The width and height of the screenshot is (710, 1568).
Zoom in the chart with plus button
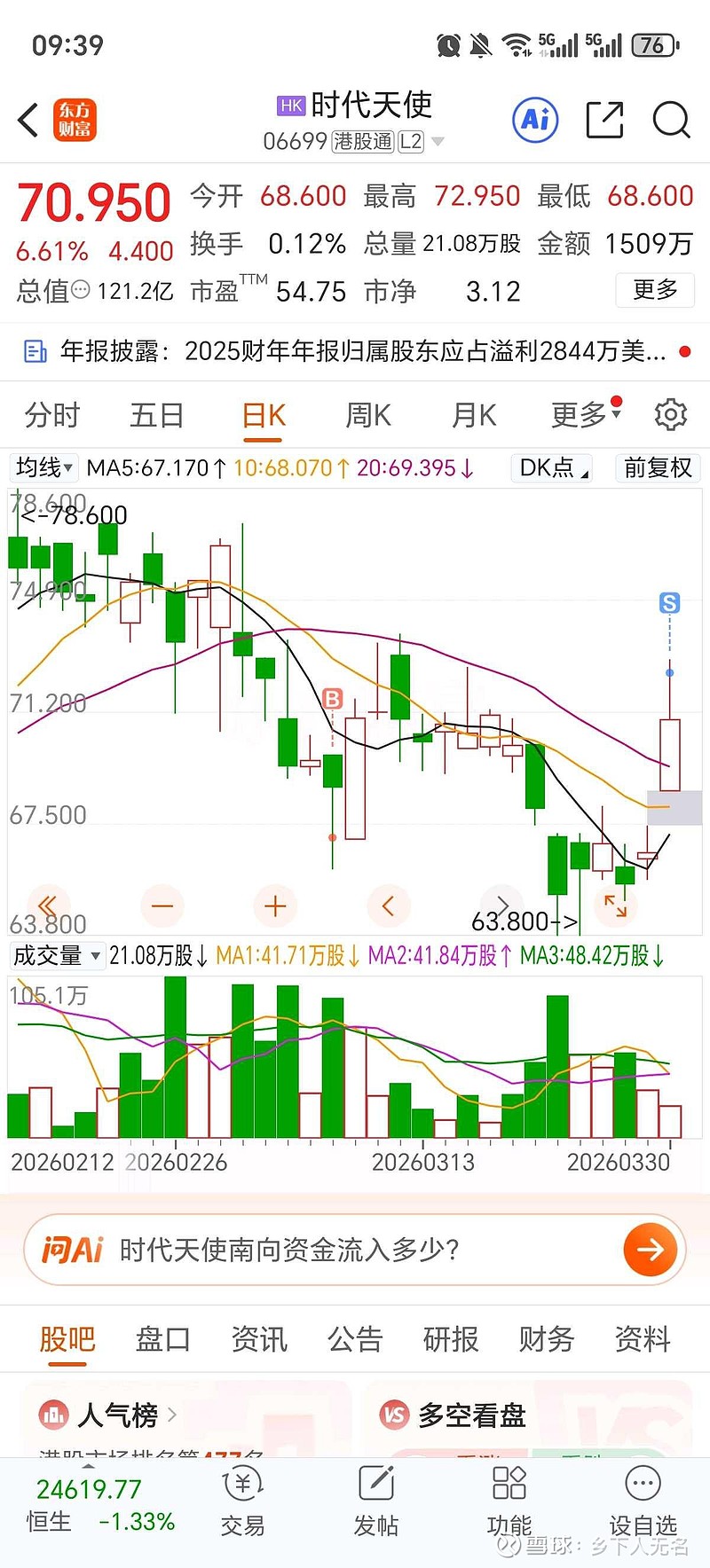pos(275,906)
